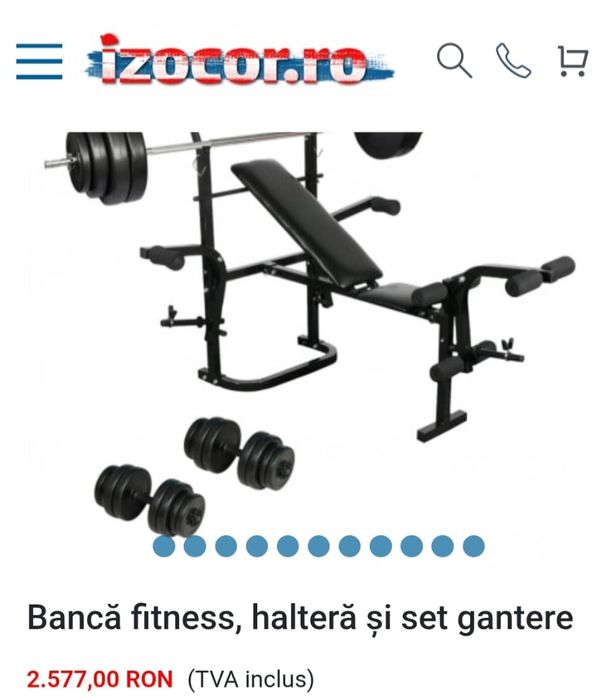The height and width of the screenshot is (699, 606).
Task: Jump to the last carousel dot
Action: tap(474, 546)
